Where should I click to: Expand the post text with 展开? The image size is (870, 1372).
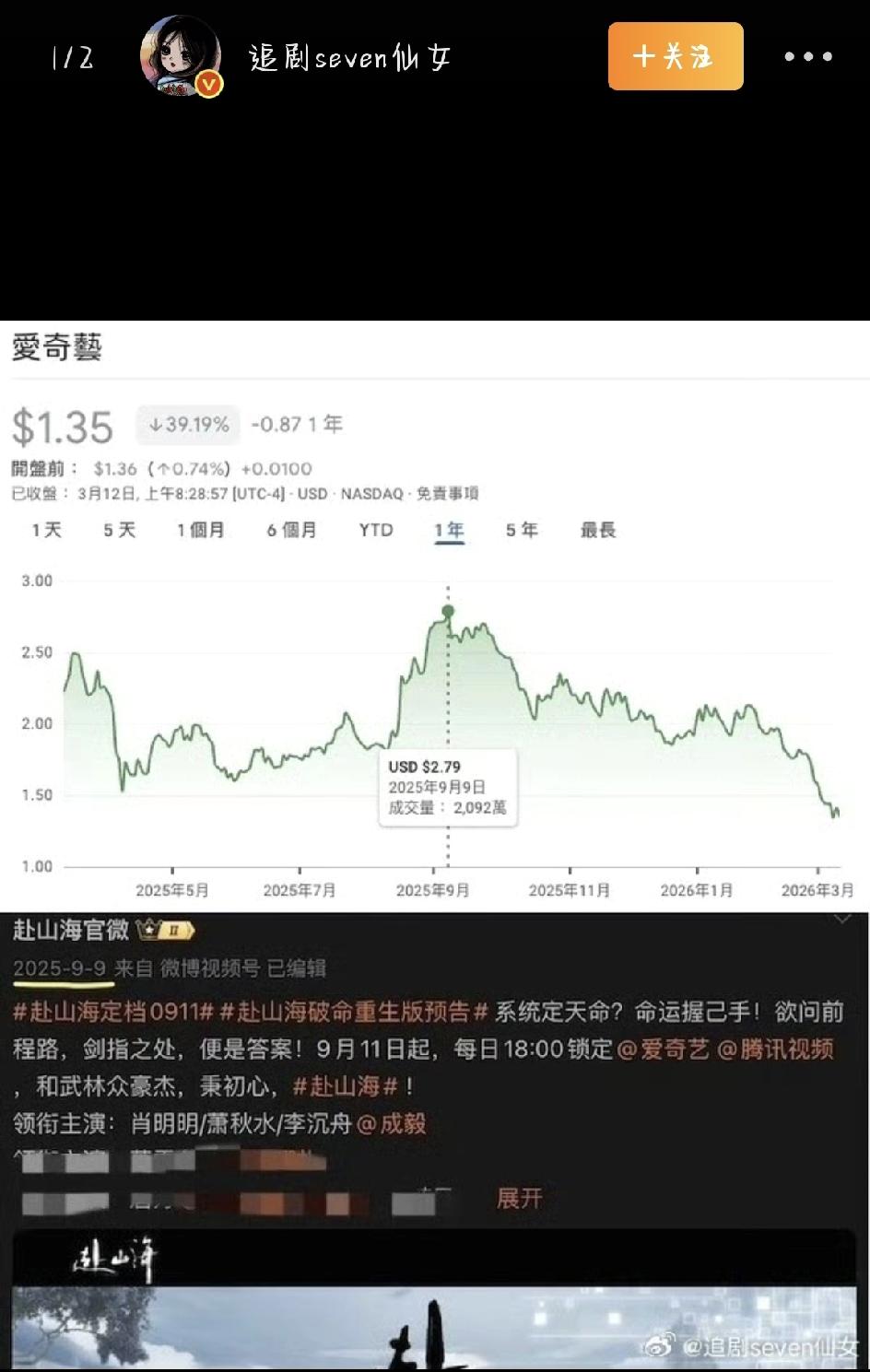click(518, 1199)
